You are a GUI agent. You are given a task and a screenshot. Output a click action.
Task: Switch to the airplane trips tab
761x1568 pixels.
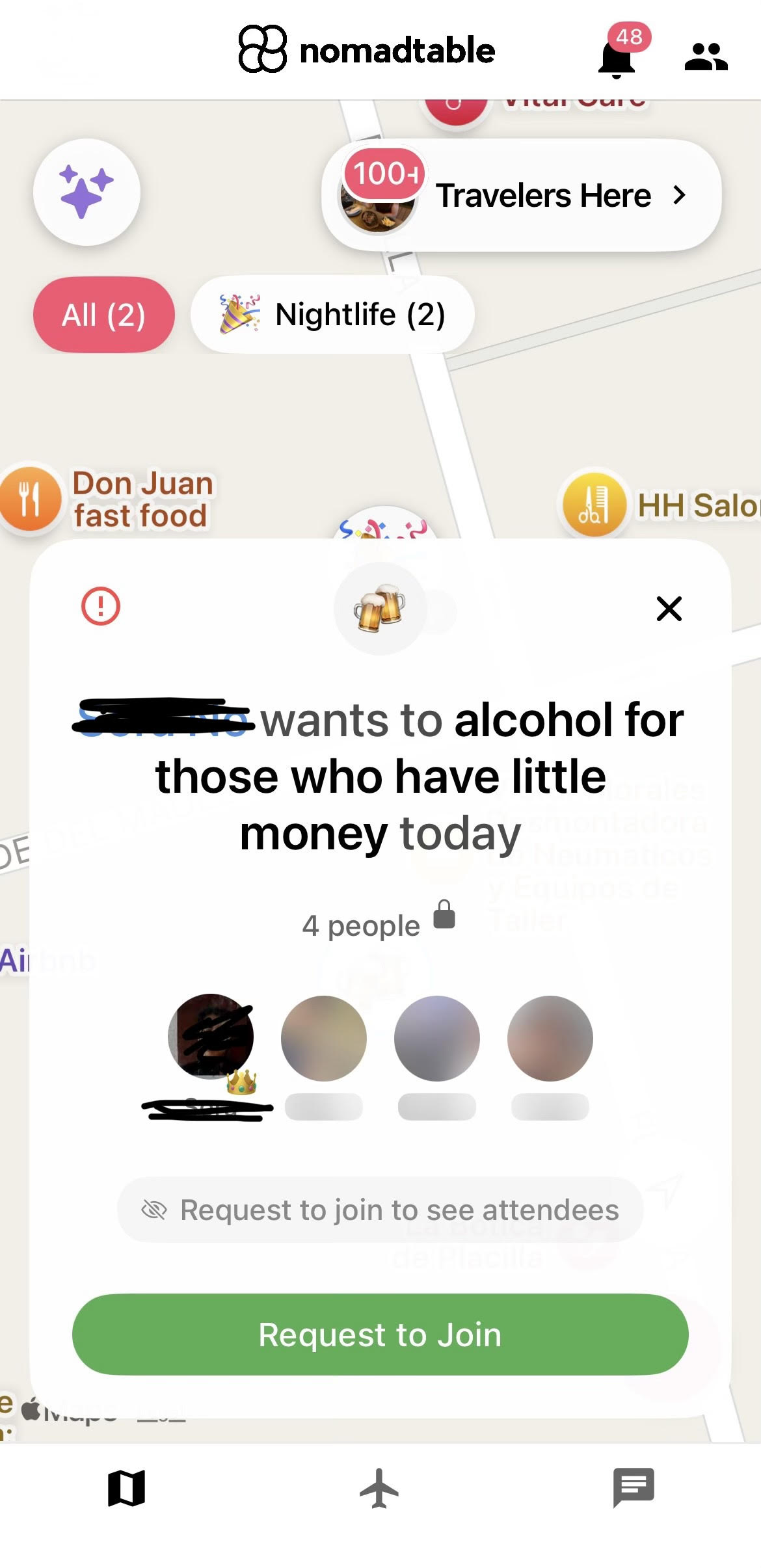(380, 1487)
